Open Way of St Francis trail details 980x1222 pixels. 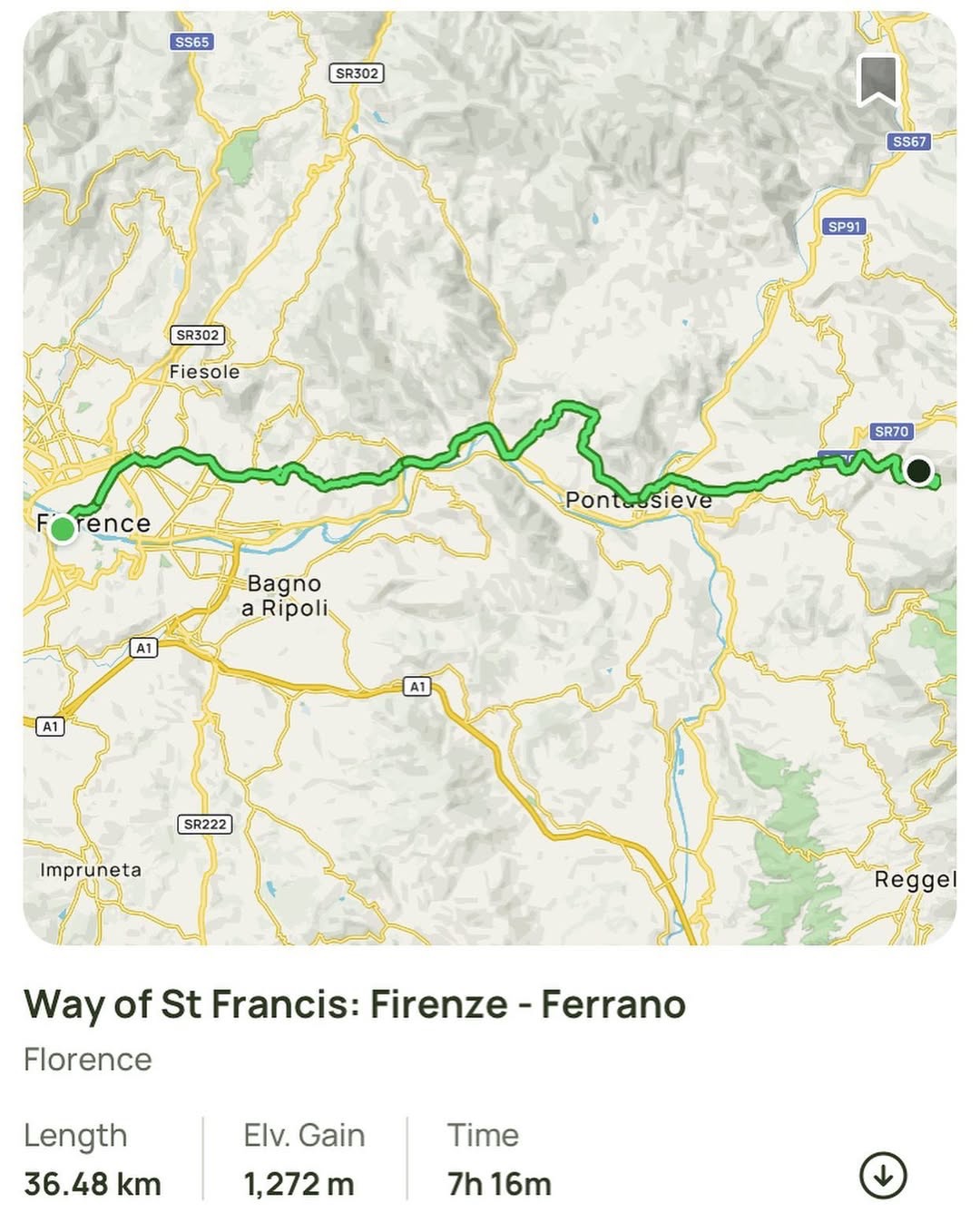355,1005
